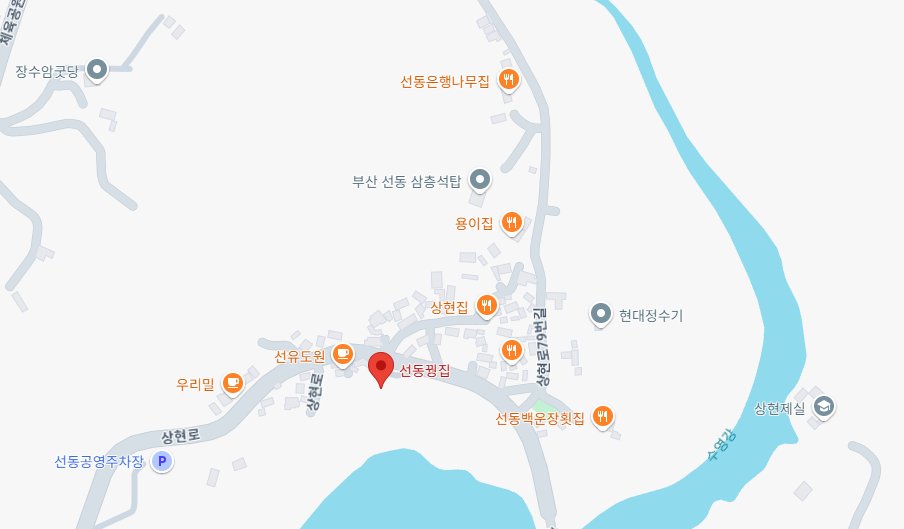Image resolution: width=904 pixels, height=529 pixels.
Task: Open the 용이집 restaurant pin
Action: (512, 222)
